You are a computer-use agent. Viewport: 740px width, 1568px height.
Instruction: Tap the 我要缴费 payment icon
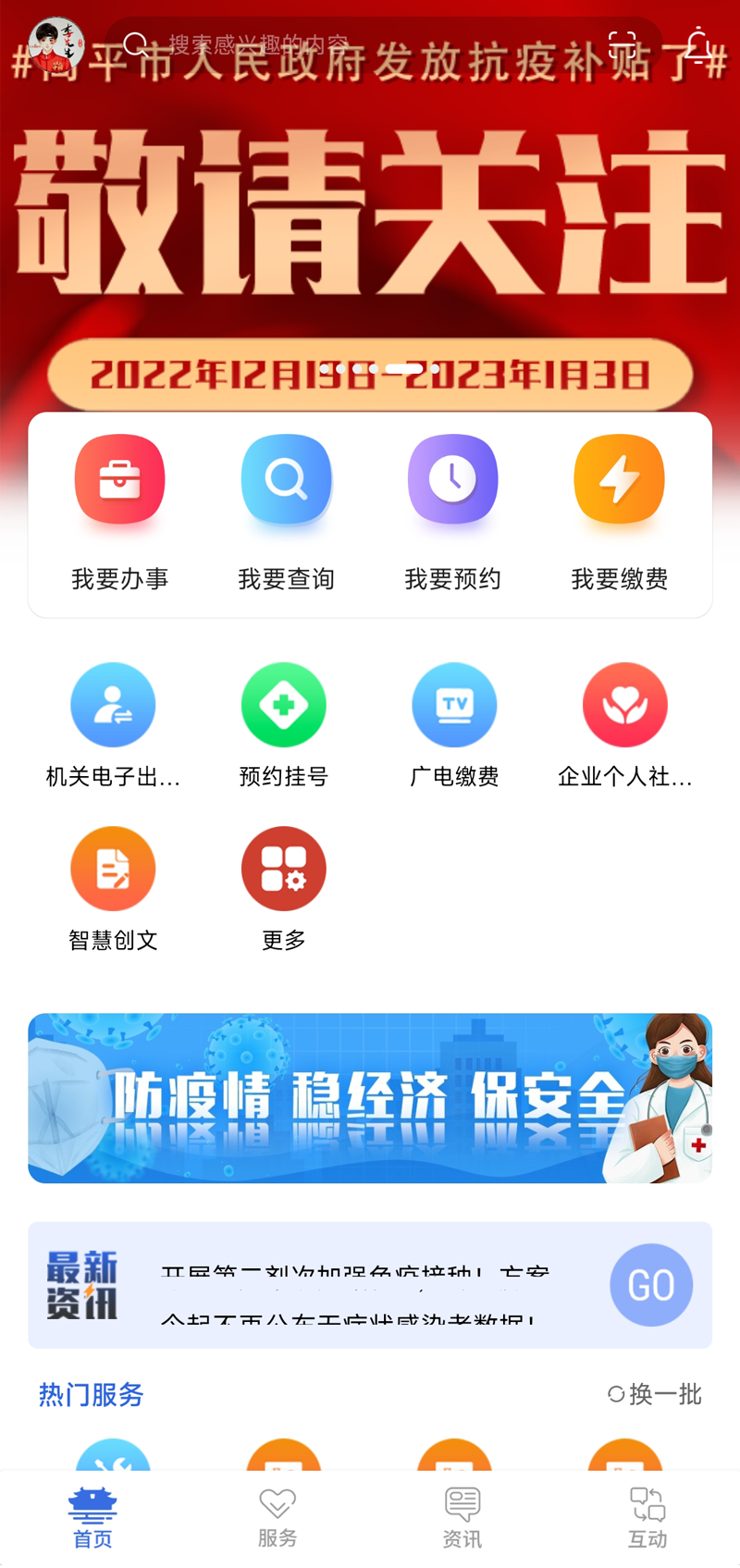pyautogui.click(x=619, y=478)
